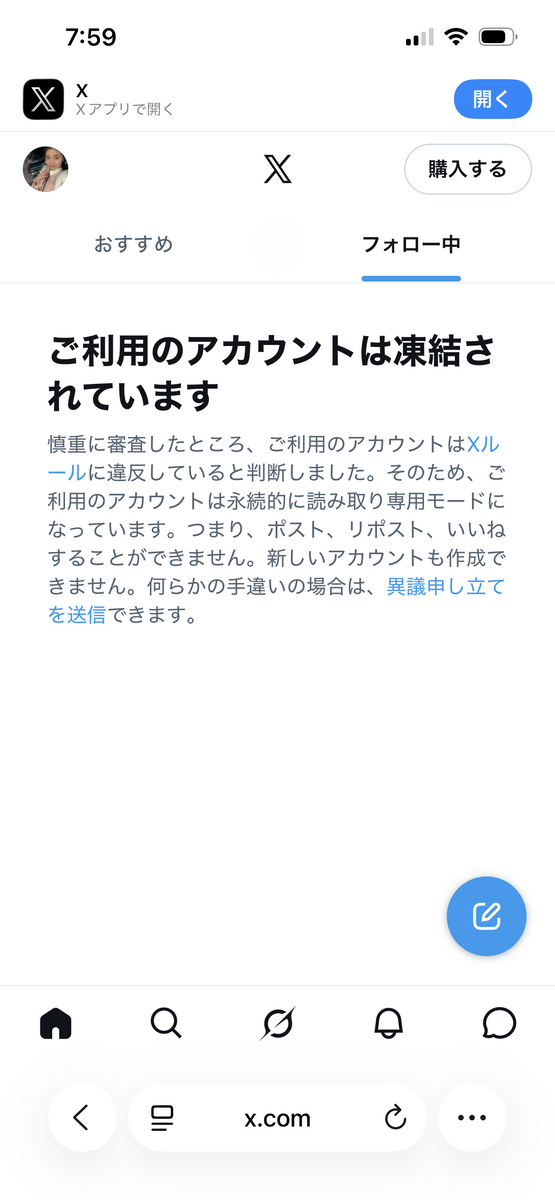
Task: Reload the page
Action: pyautogui.click(x=396, y=1118)
